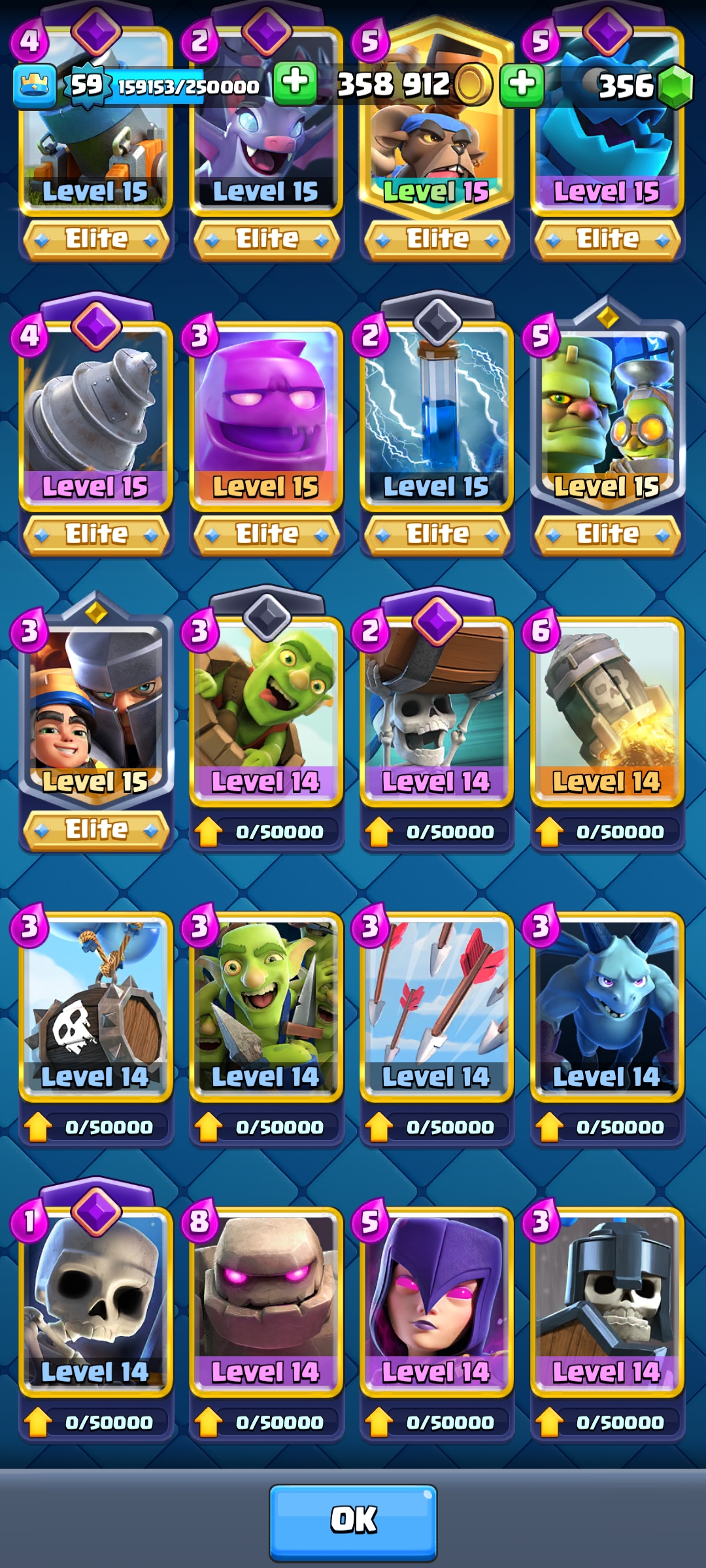Open the Goblin Drill card
This screenshot has height=1568, width=706.
(96, 417)
